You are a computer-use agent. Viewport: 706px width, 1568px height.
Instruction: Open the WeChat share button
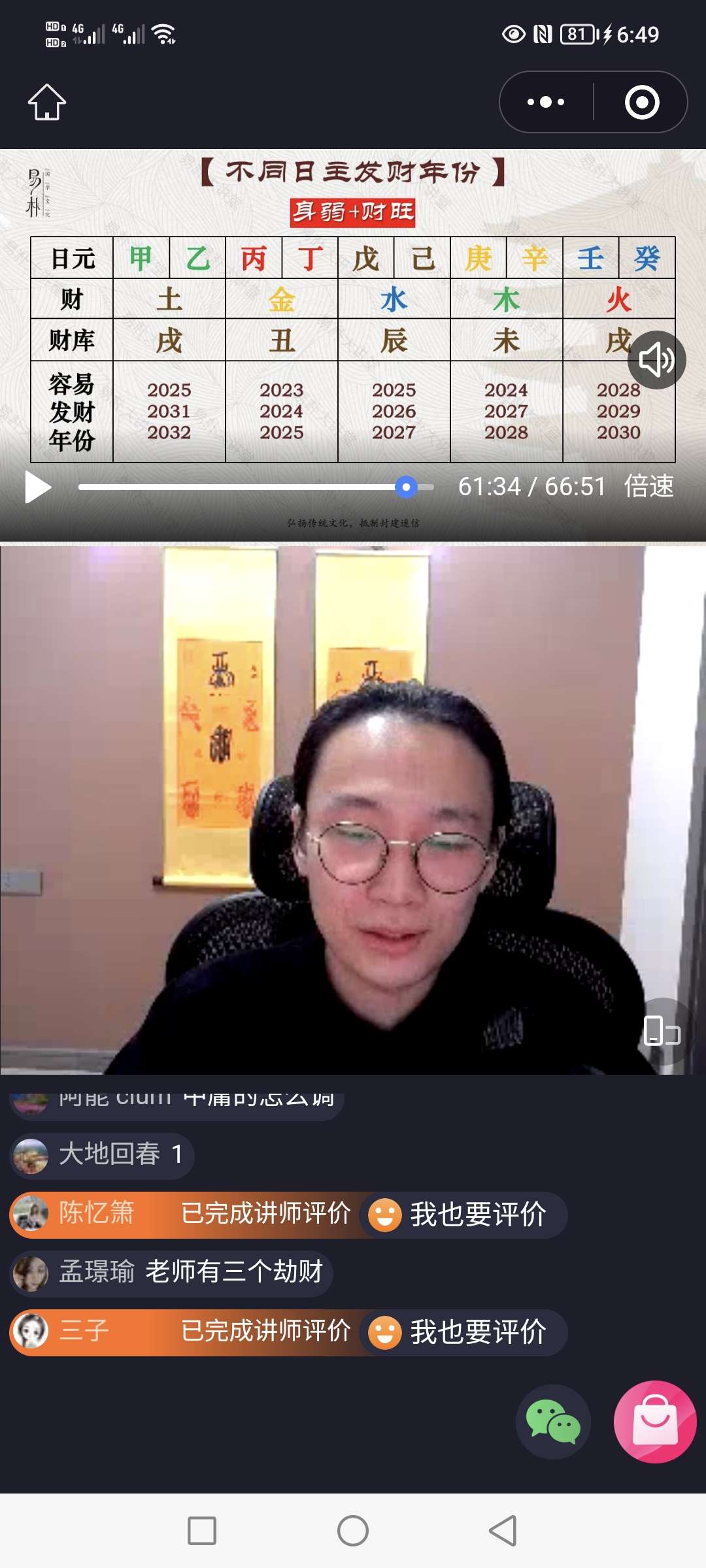point(553,1422)
